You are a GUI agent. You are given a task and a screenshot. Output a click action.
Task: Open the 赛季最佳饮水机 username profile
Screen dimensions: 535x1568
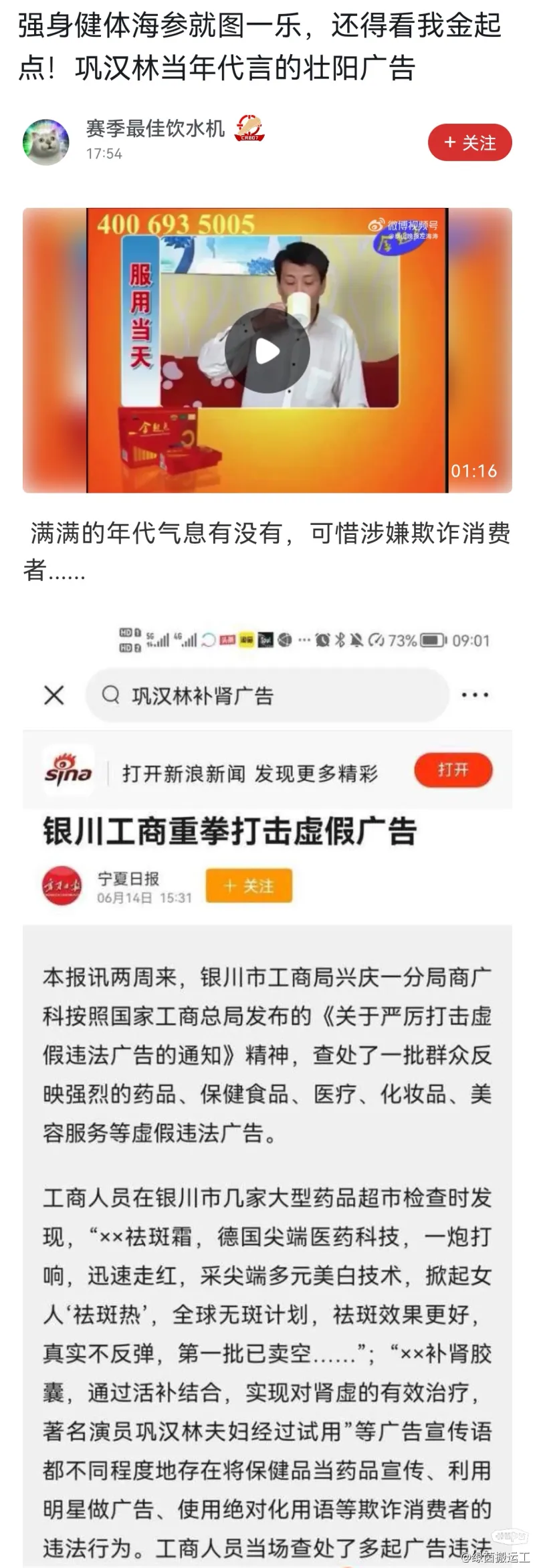coord(155,128)
